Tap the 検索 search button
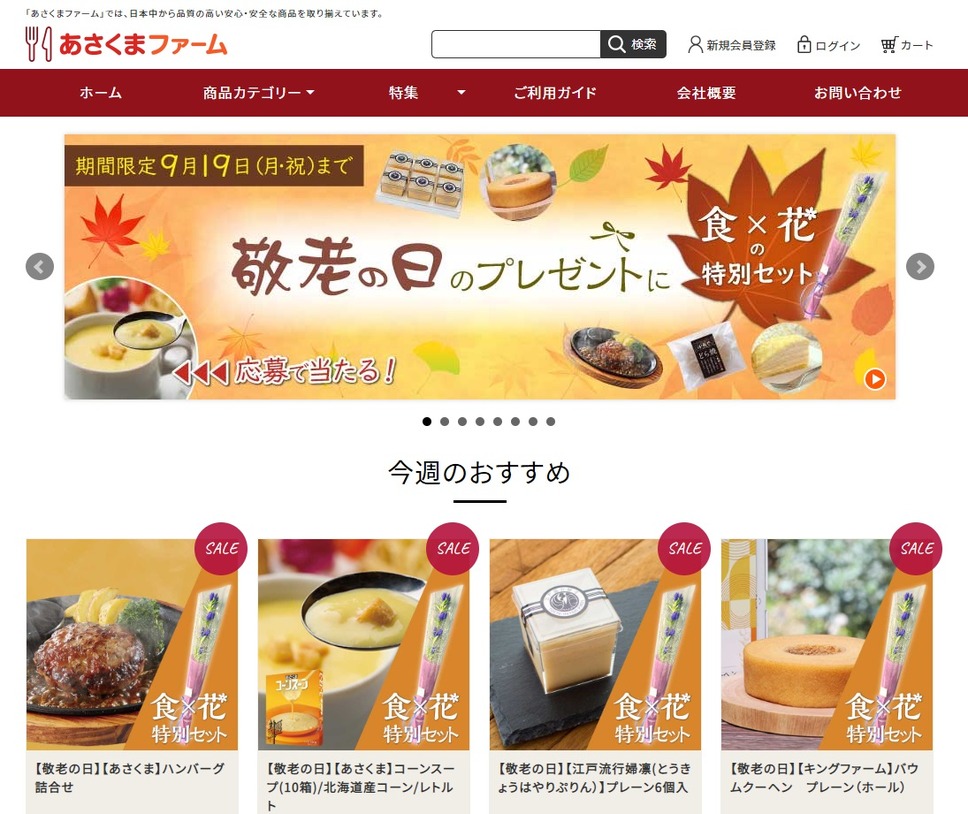The height and width of the screenshot is (814, 968). pyautogui.click(x=633, y=45)
